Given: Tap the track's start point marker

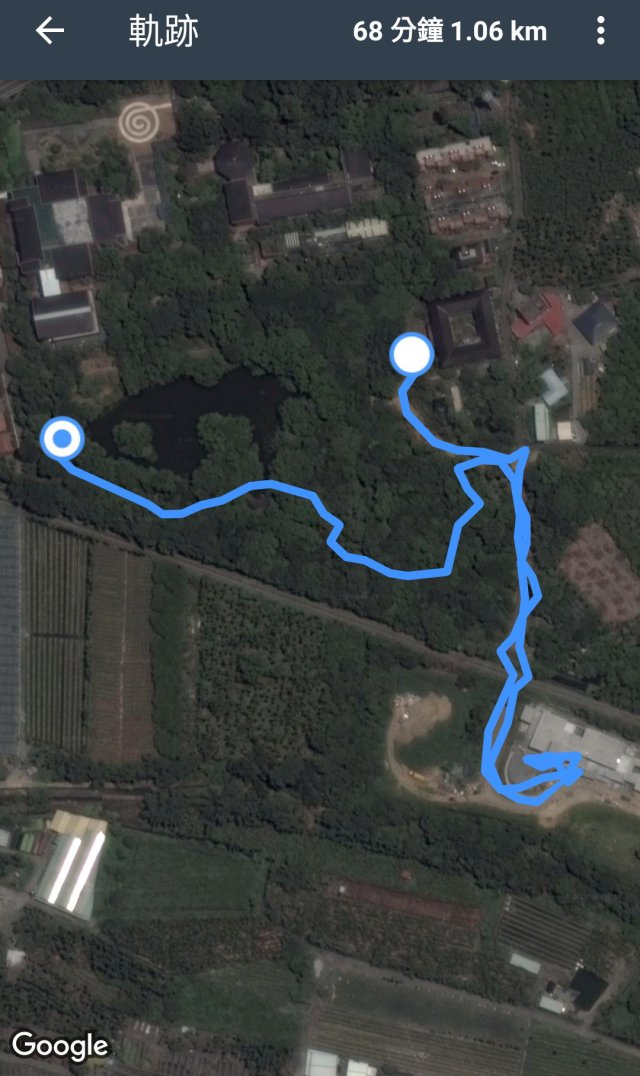Looking at the screenshot, I should pyautogui.click(x=411, y=354).
